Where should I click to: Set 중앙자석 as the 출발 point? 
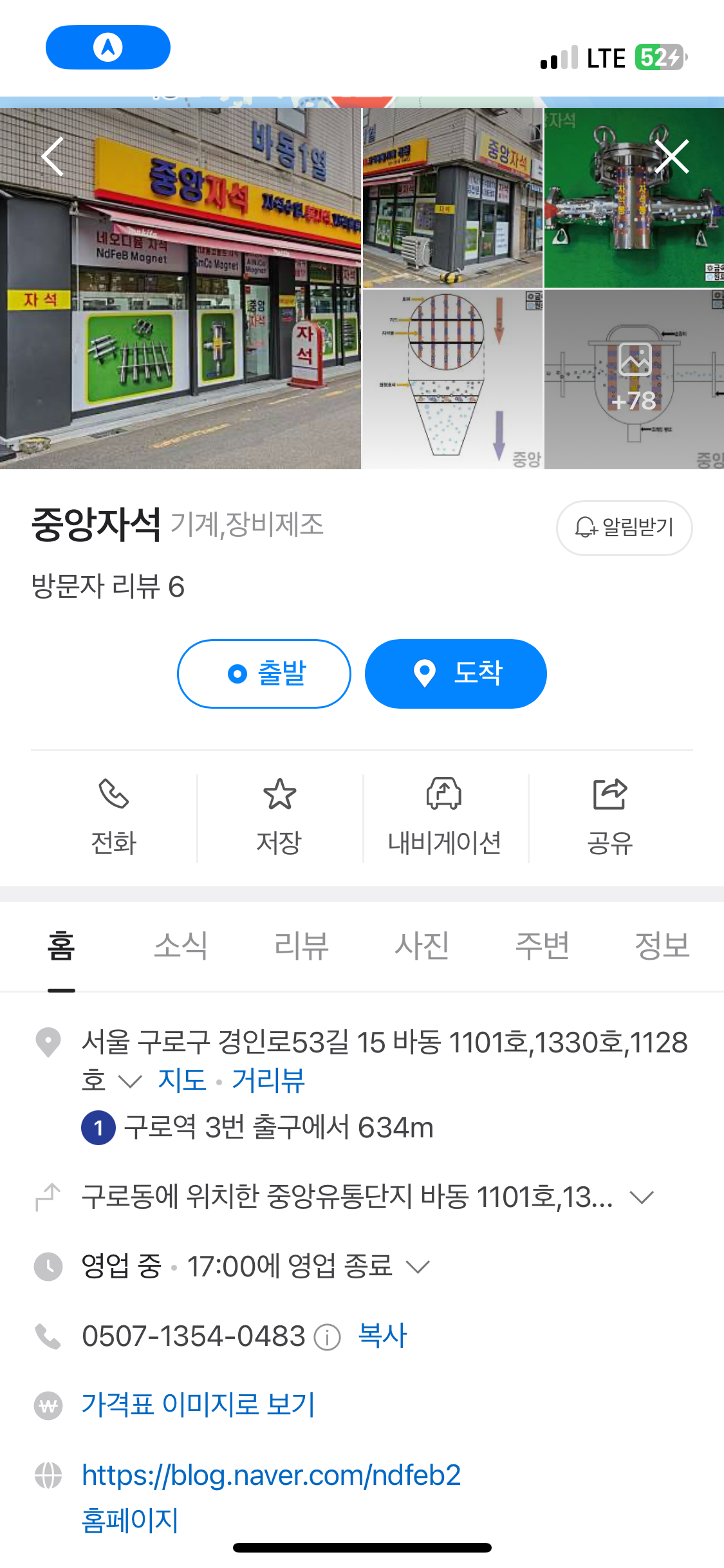264,674
